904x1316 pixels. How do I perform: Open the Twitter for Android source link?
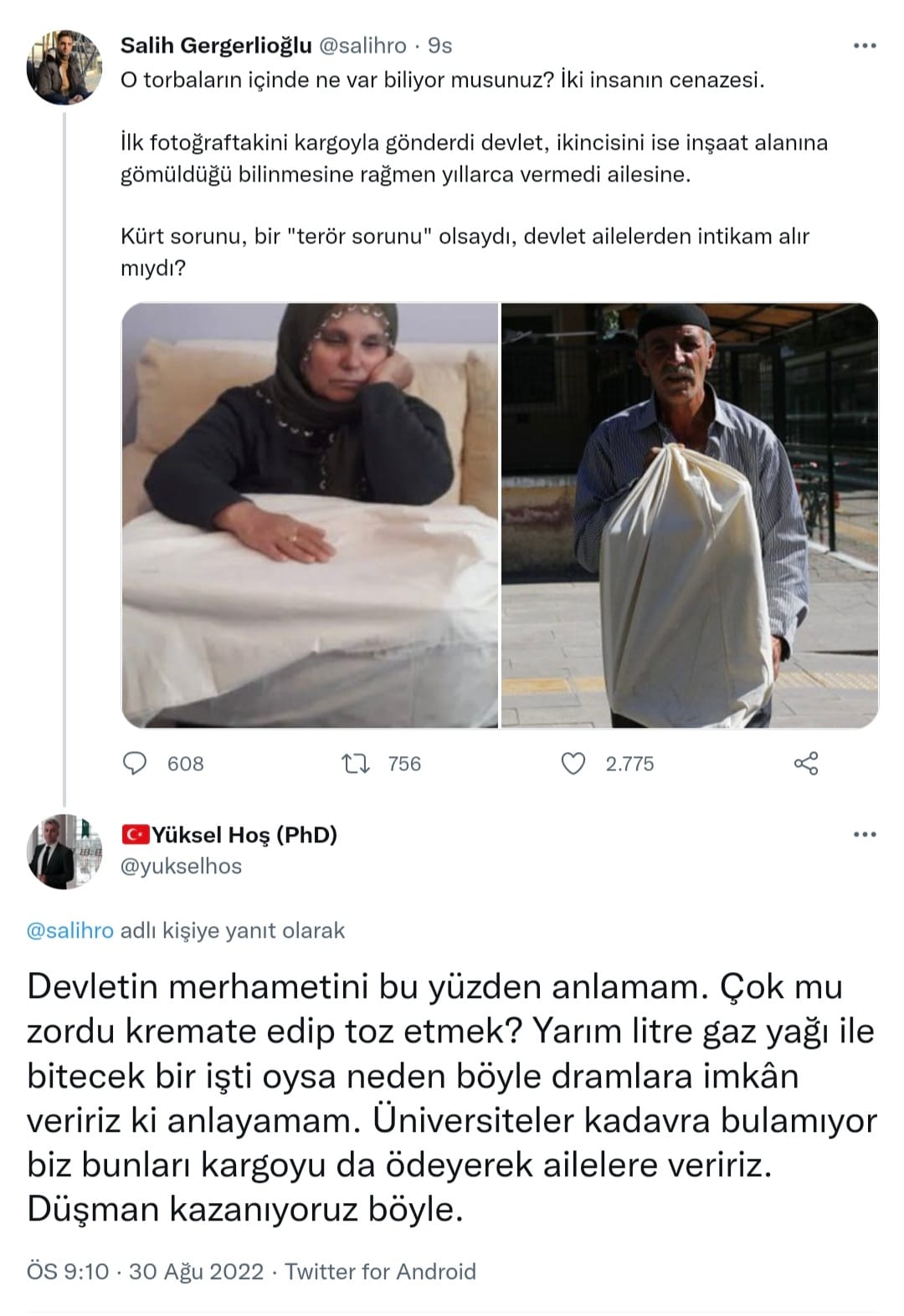click(380, 1272)
